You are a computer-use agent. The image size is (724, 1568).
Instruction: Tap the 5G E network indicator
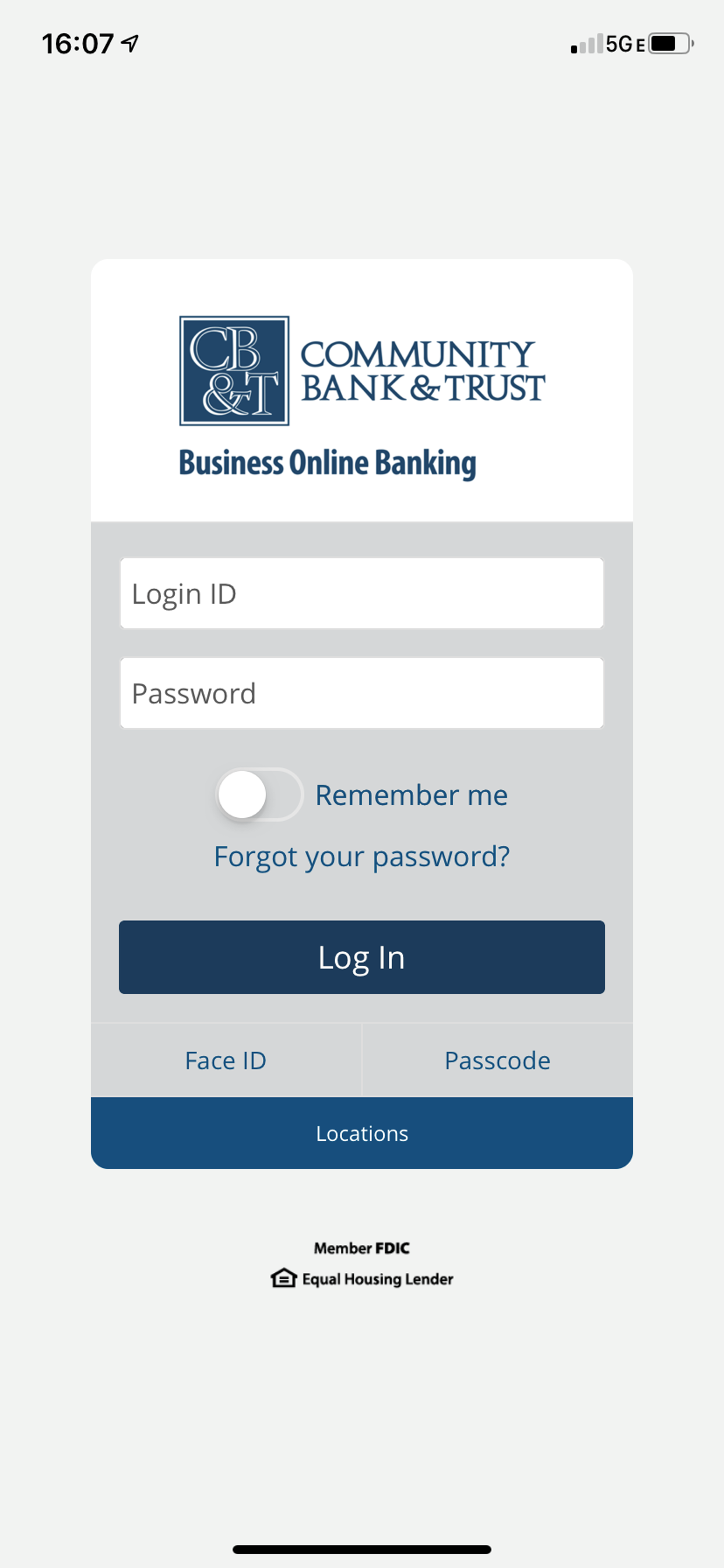click(x=623, y=43)
